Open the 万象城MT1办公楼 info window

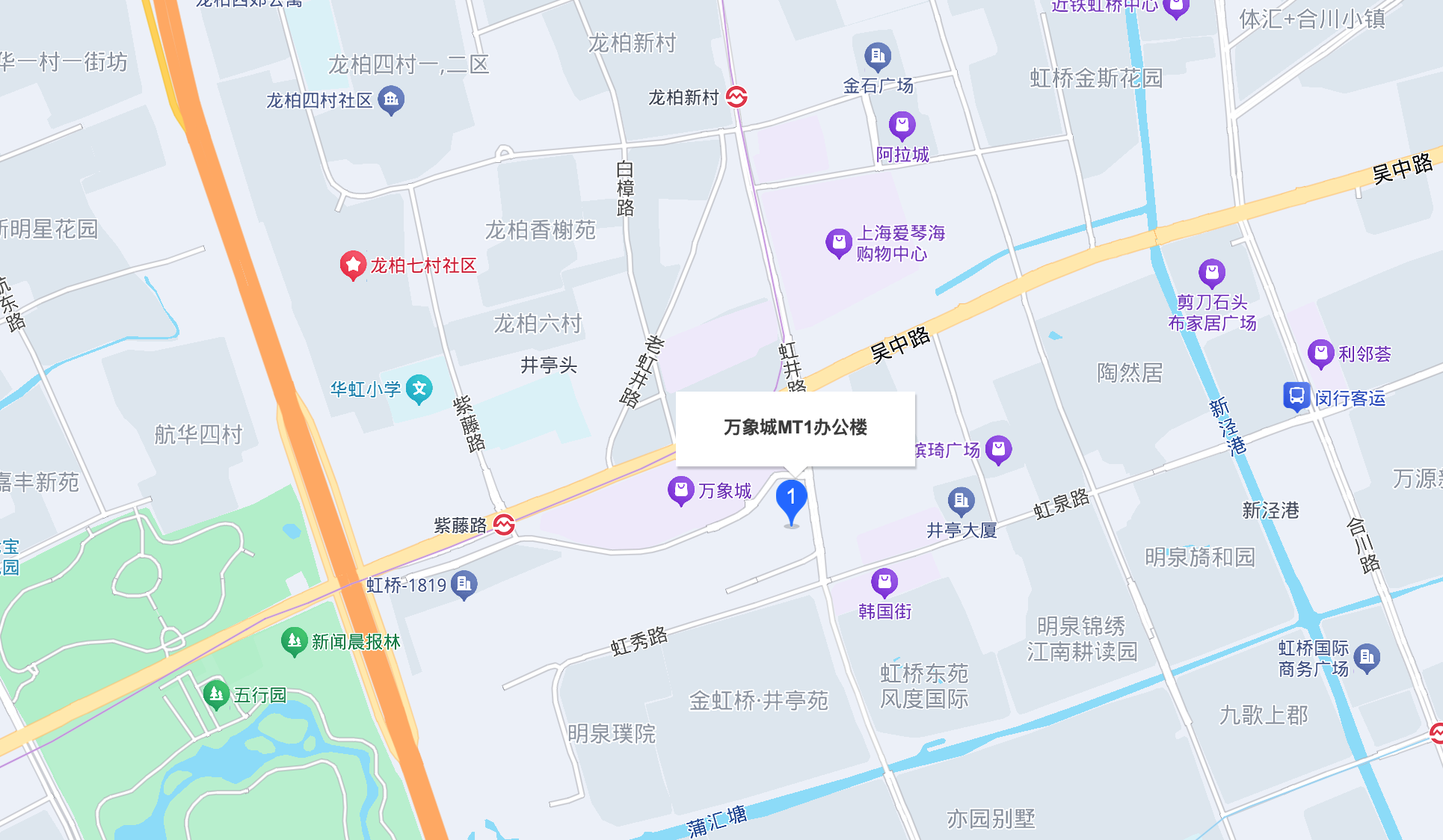click(x=795, y=427)
